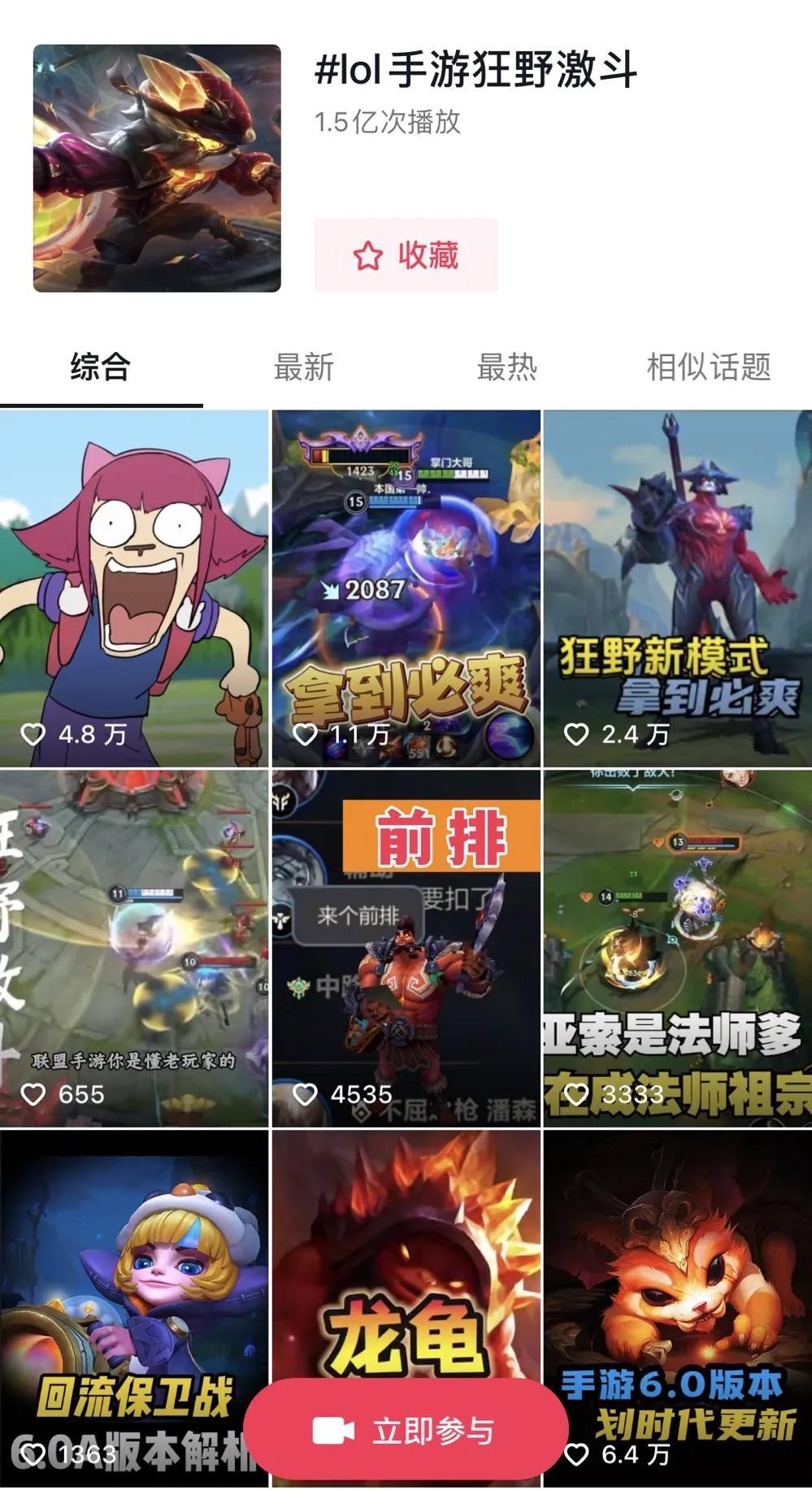Open the cartoon girl video with 4.8万 likes

[x=134, y=589]
